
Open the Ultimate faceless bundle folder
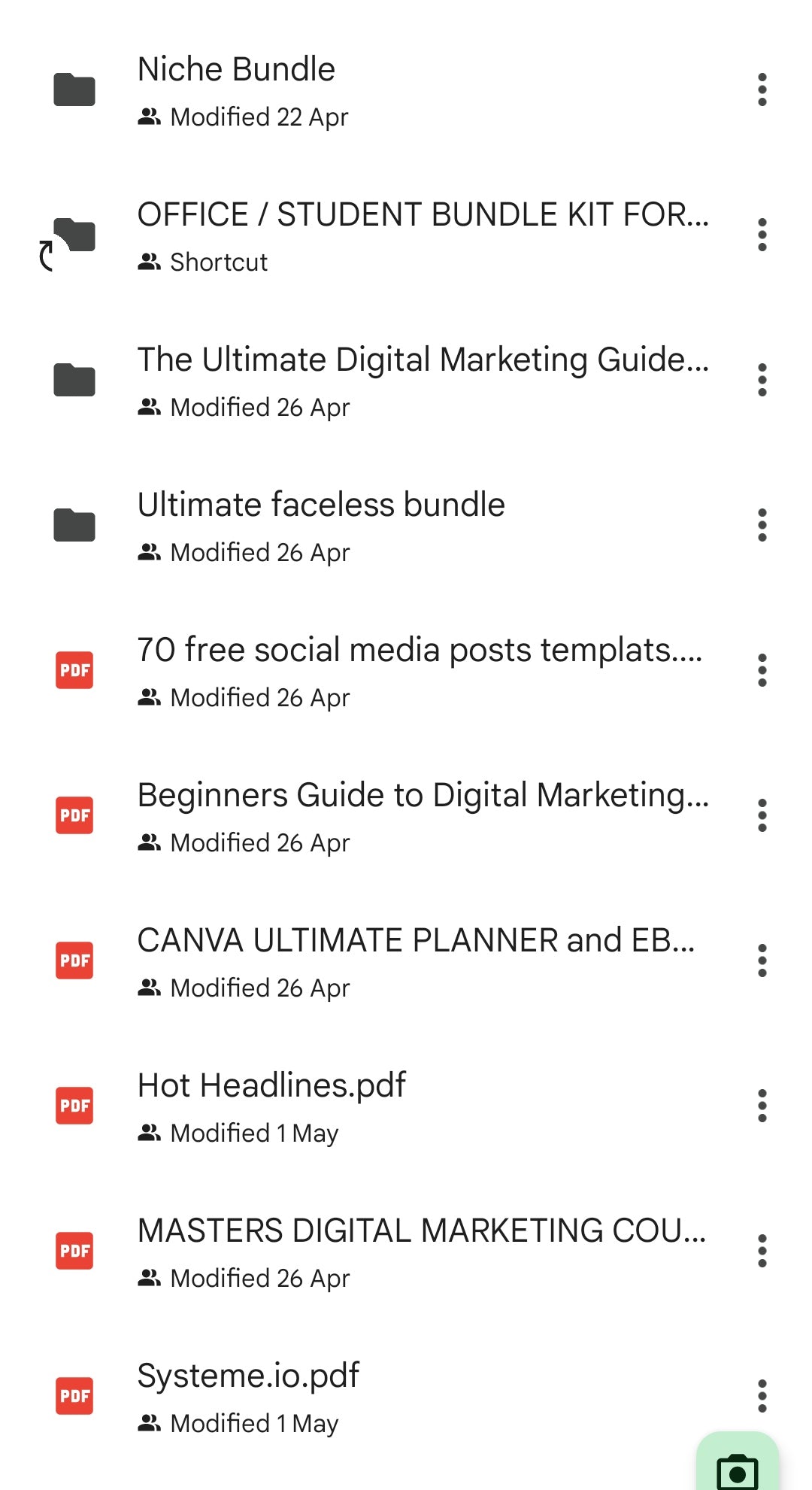321,505
